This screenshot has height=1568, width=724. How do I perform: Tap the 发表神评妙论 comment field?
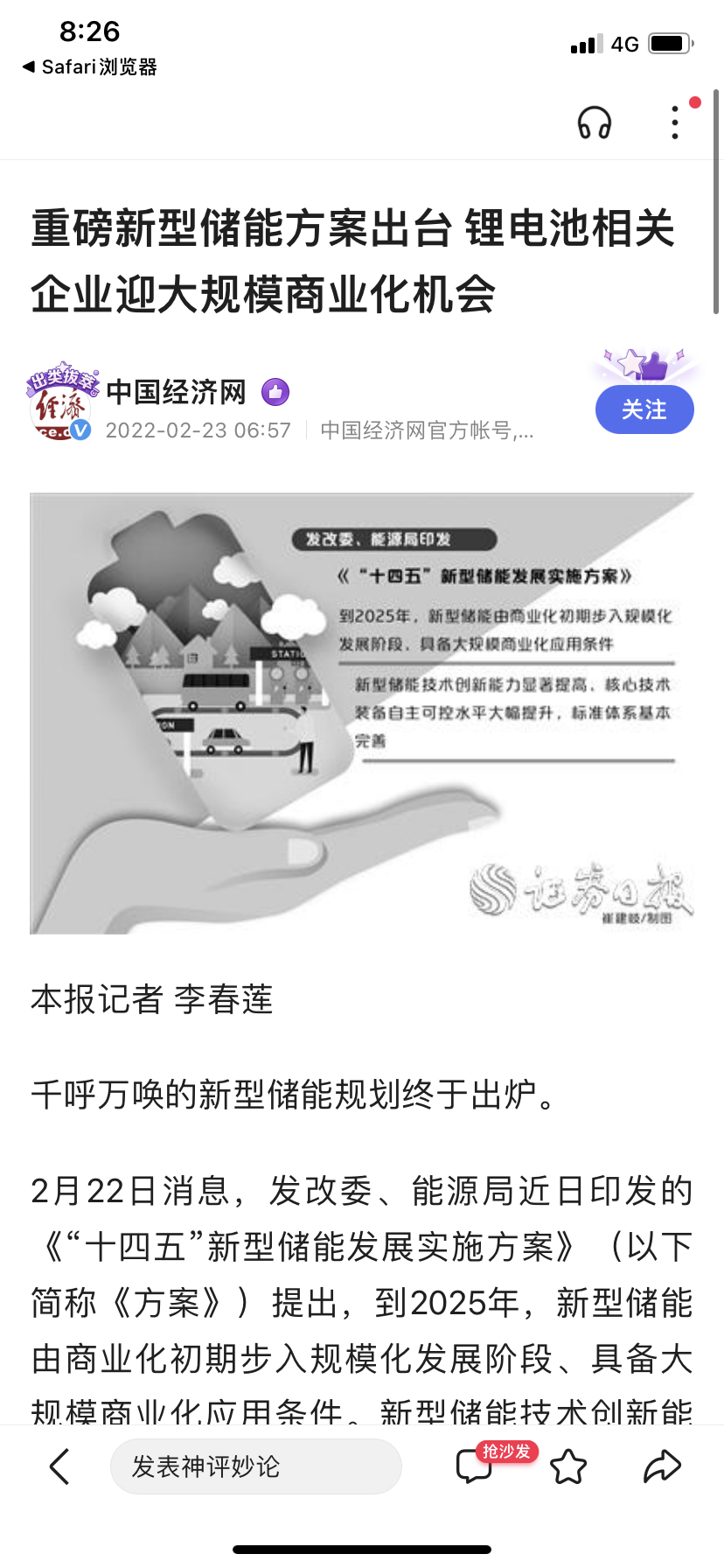tap(256, 1466)
